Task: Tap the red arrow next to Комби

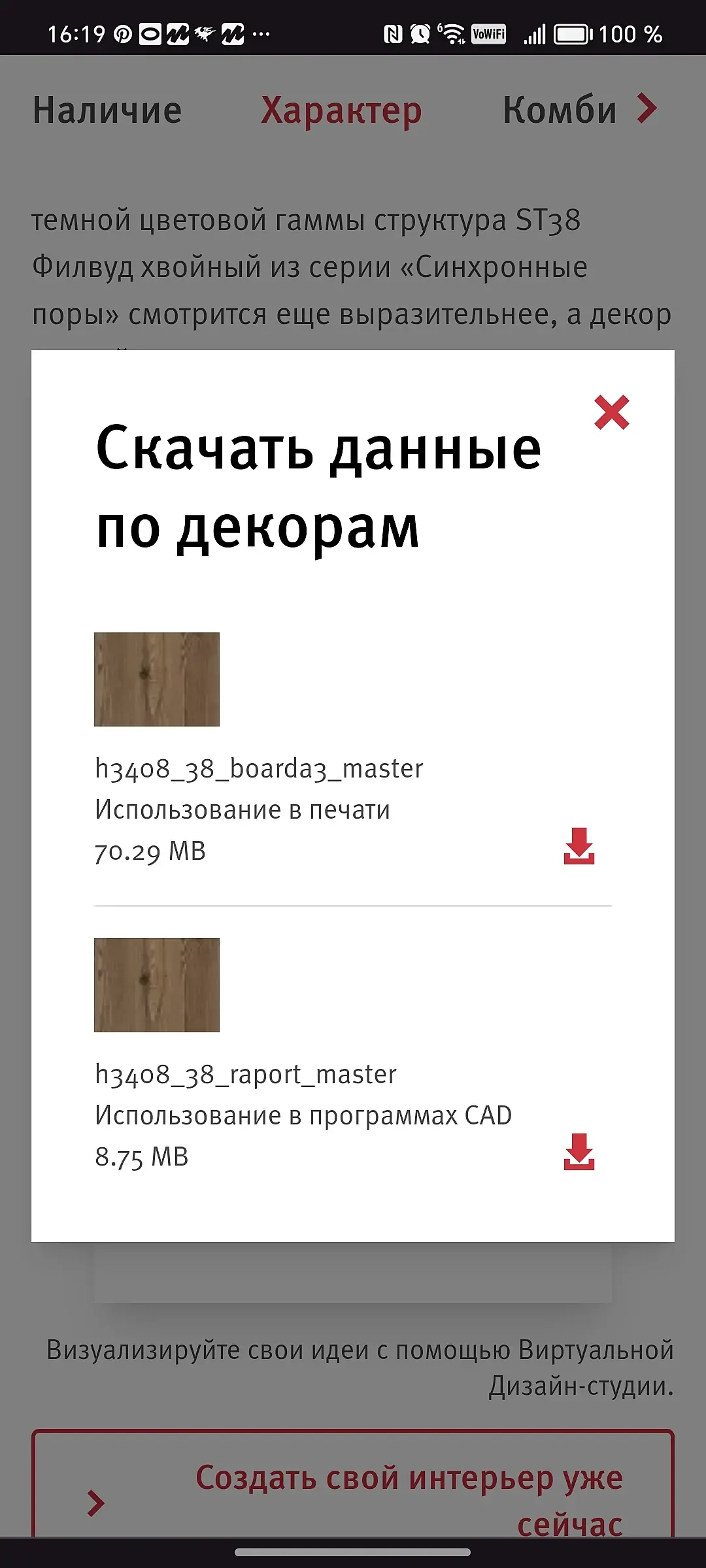Action: 647,108
